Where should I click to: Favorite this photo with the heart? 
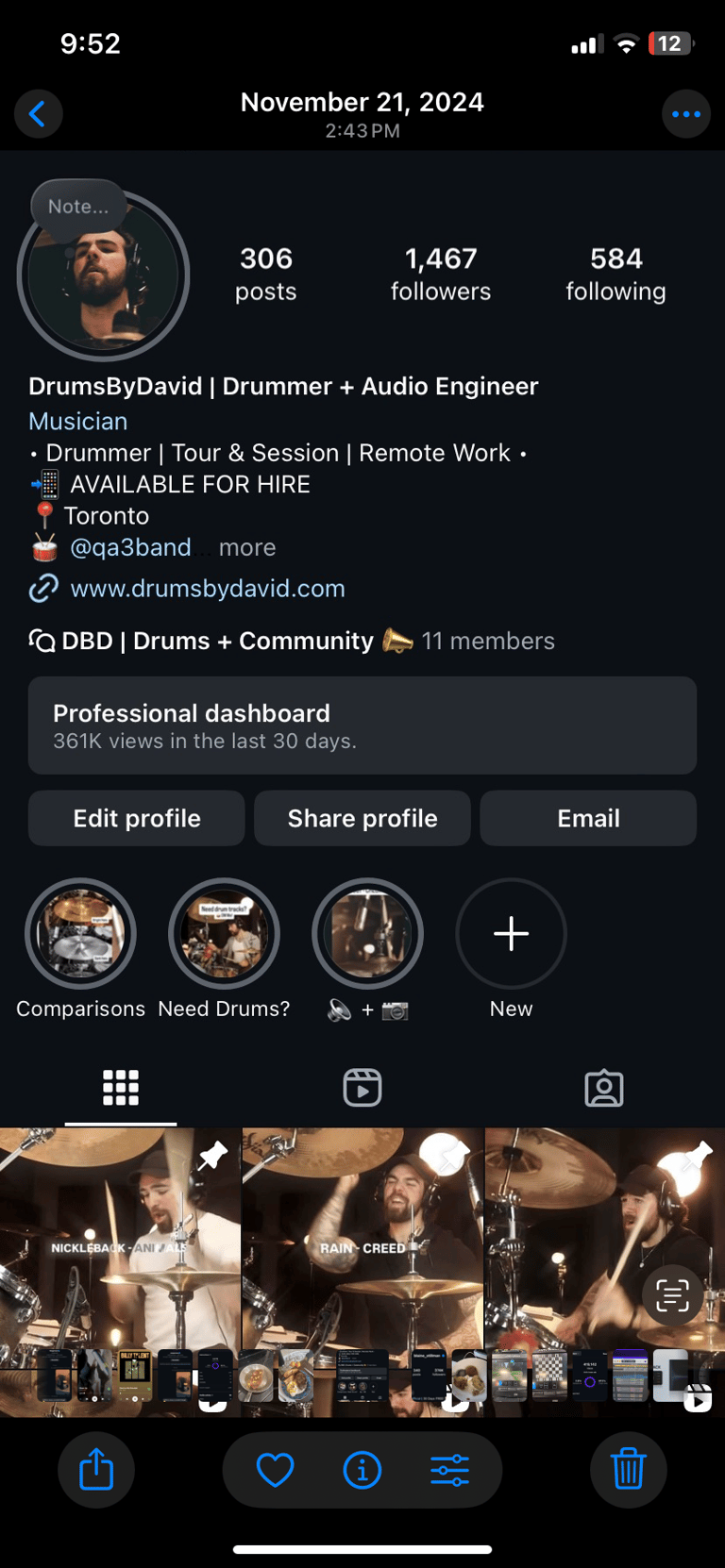pos(275,1469)
